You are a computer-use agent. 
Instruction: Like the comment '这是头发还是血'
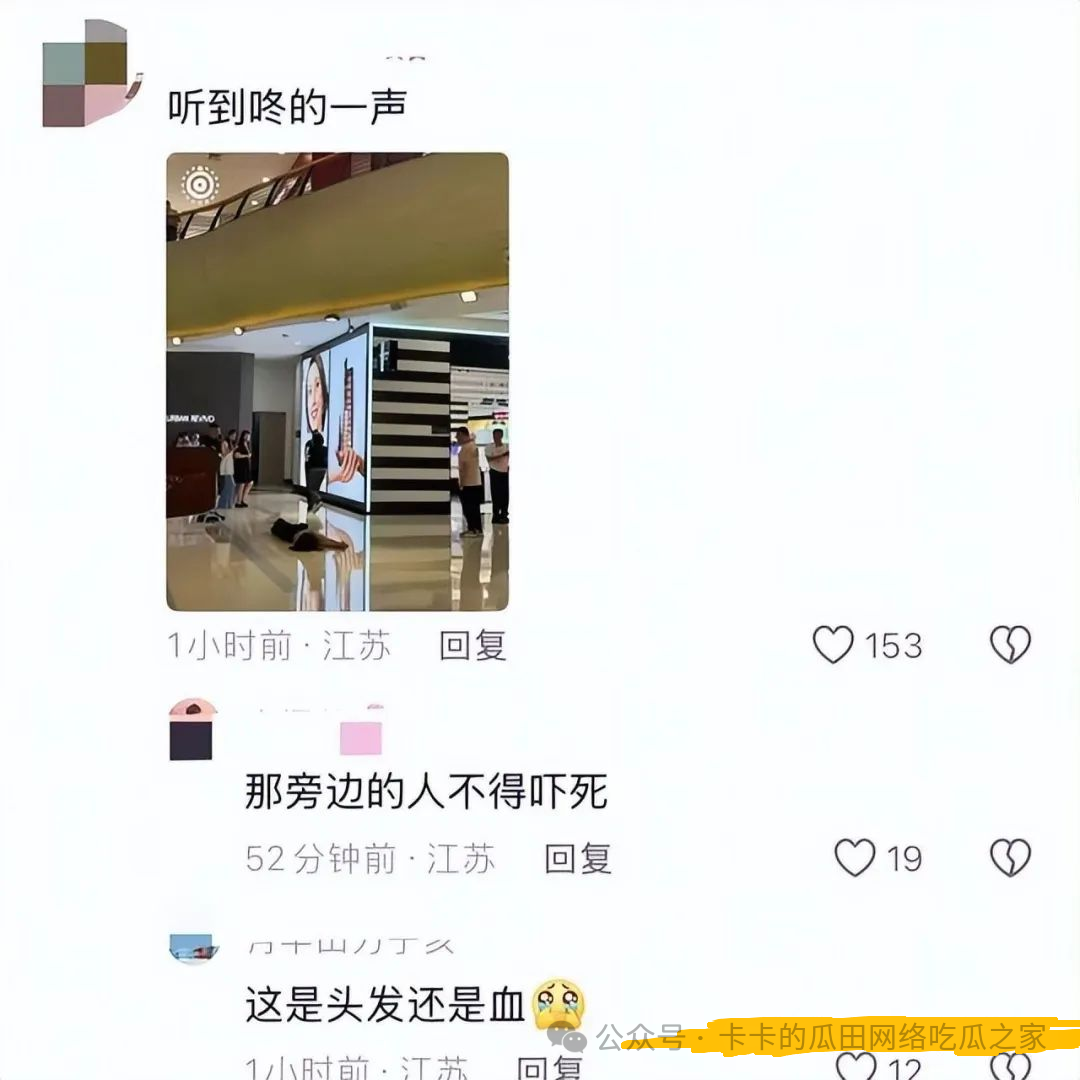point(856,1066)
